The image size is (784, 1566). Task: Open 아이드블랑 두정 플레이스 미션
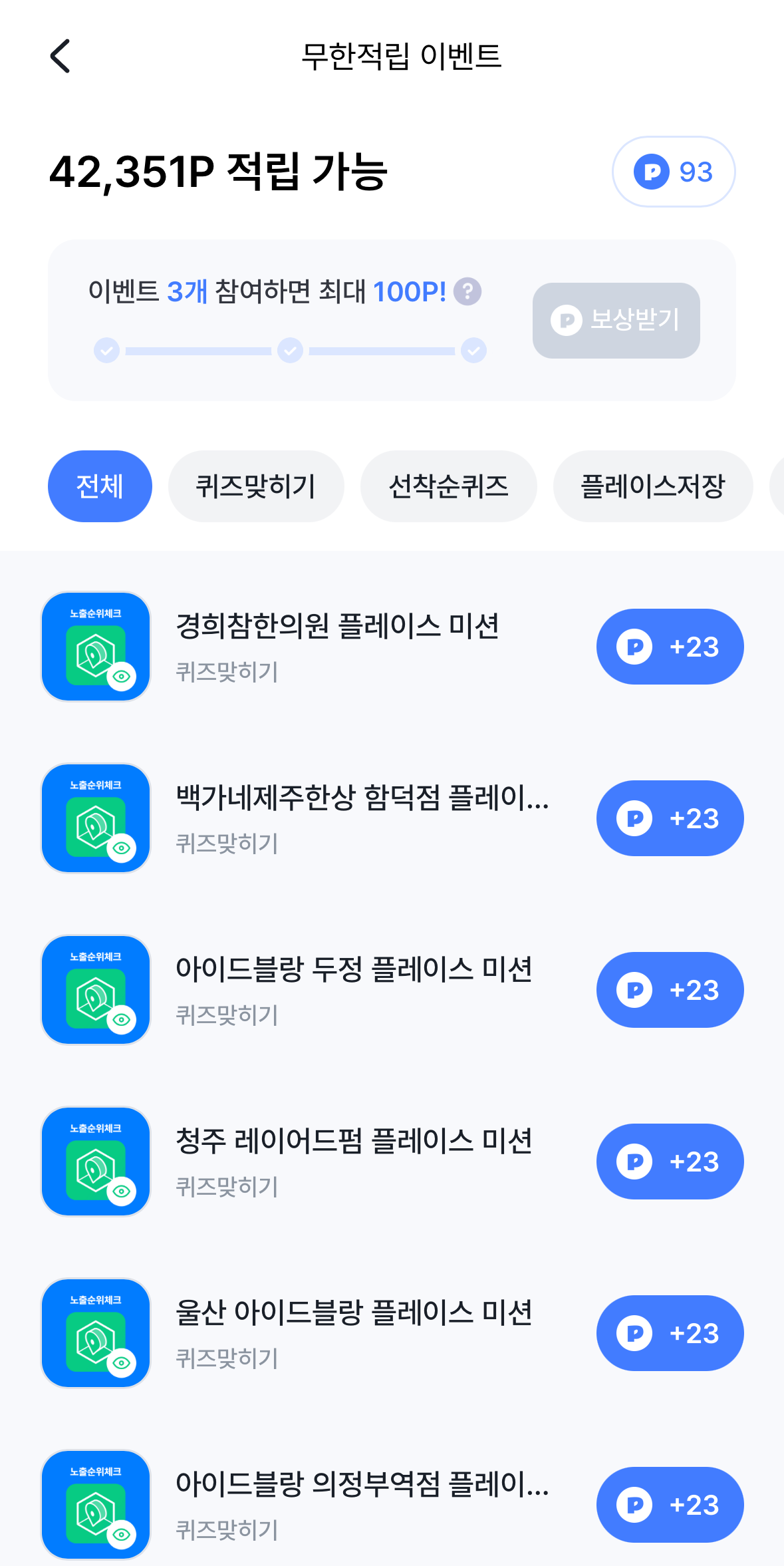click(354, 970)
